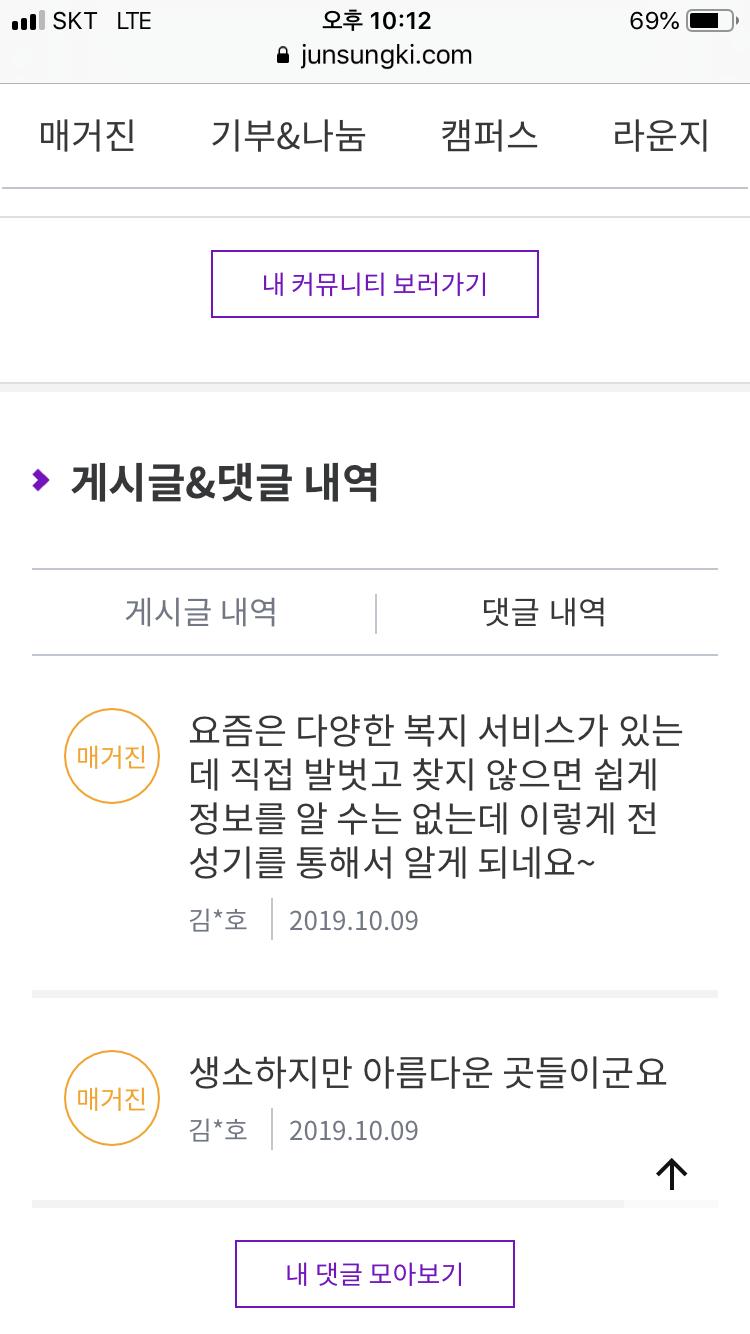Tap the scroll-to-top arrow button
Screen dimensions: 750x1334
[672, 1173]
